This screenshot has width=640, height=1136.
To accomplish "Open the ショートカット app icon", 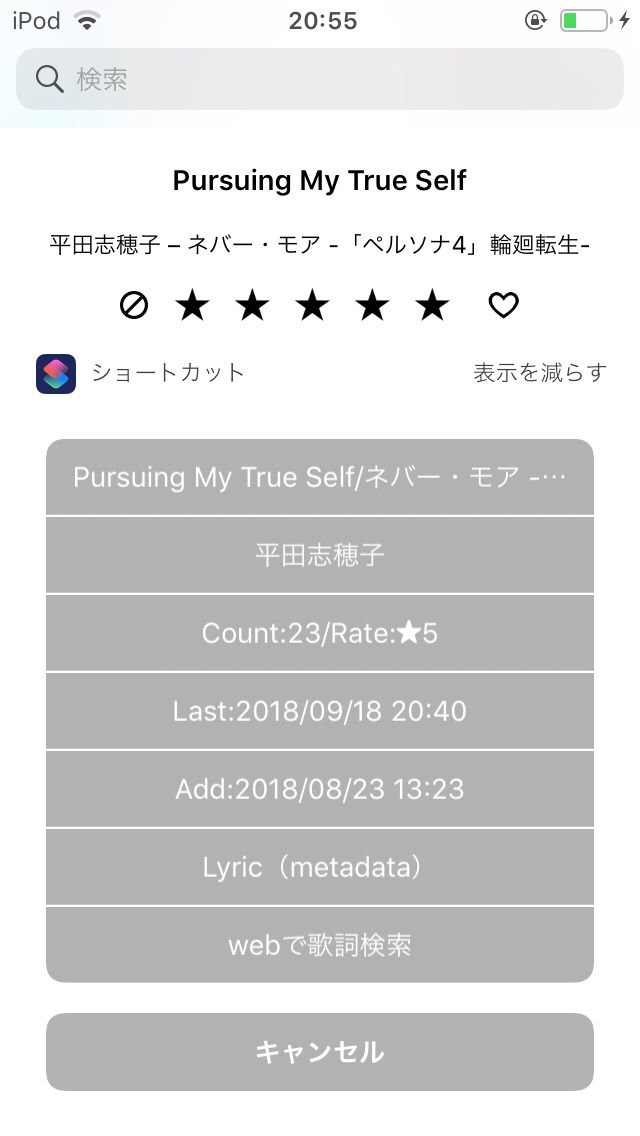I will (56, 374).
